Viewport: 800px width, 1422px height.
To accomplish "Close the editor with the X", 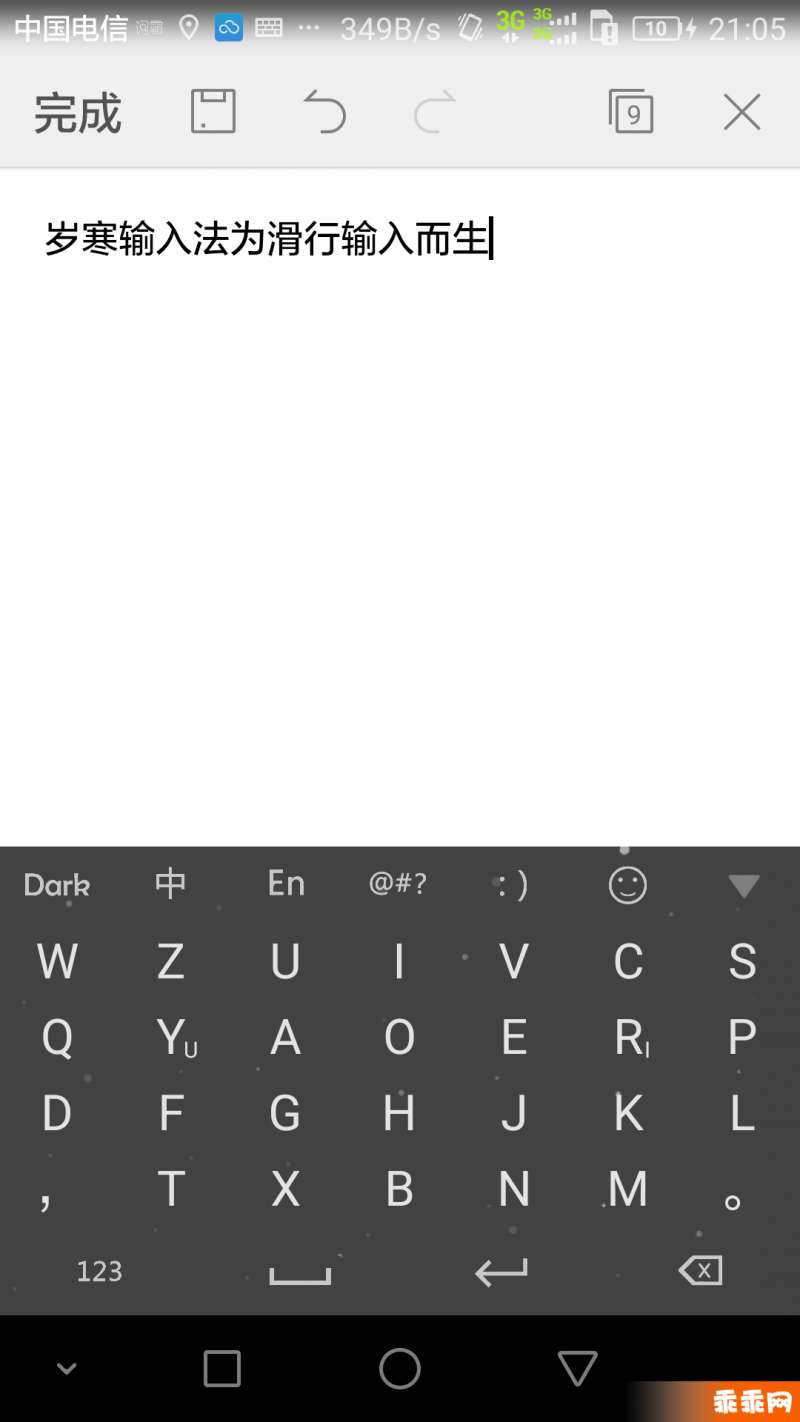I will point(742,112).
